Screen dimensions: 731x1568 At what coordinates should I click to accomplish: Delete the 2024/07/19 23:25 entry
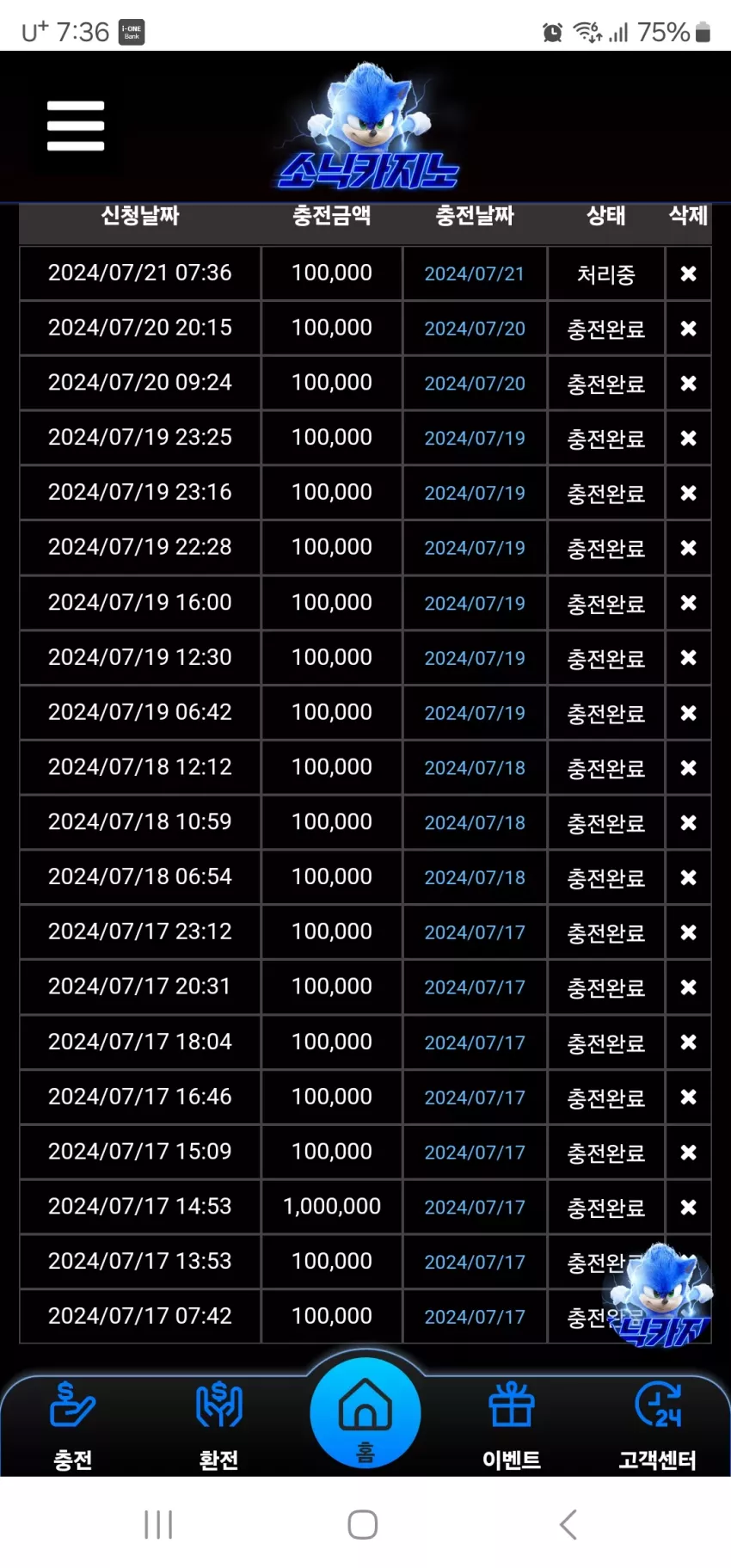tap(688, 439)
